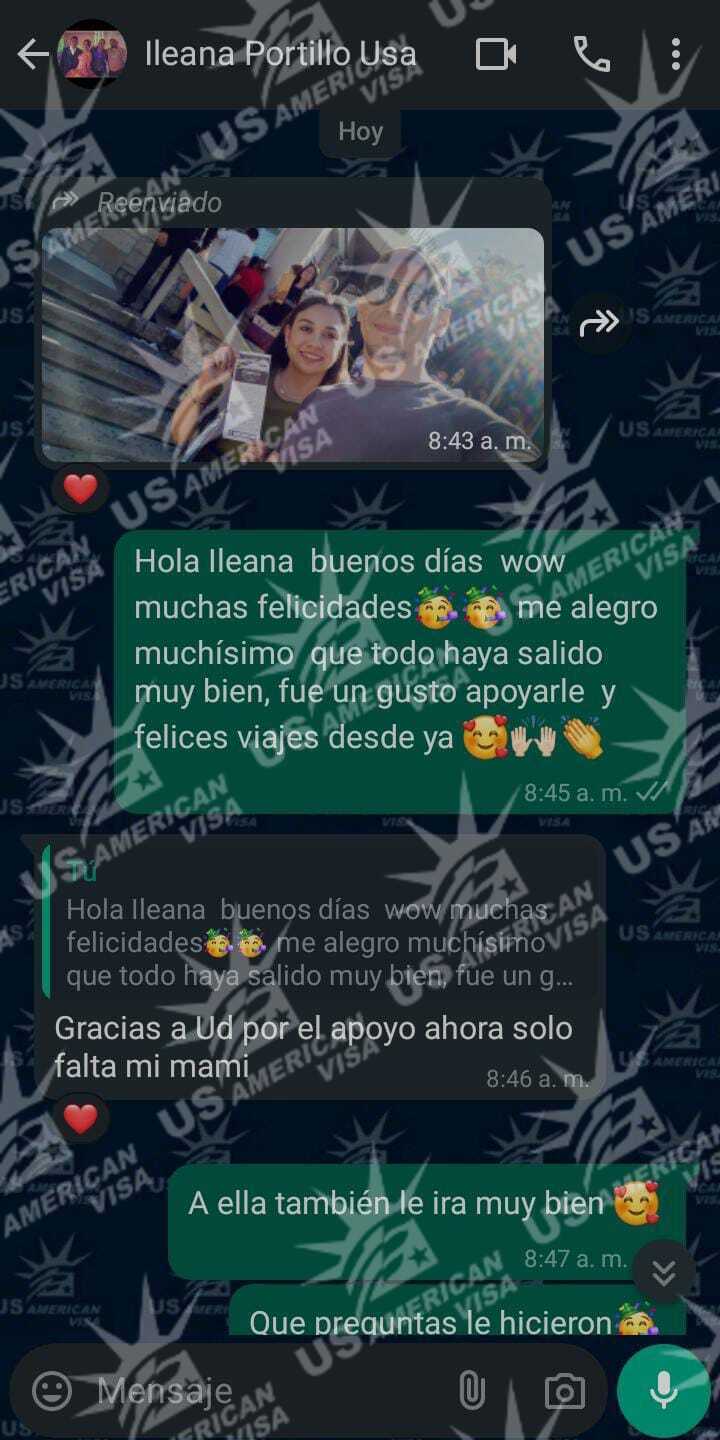Open Ileana Portillo Usa contact info

tap(280, 54)
